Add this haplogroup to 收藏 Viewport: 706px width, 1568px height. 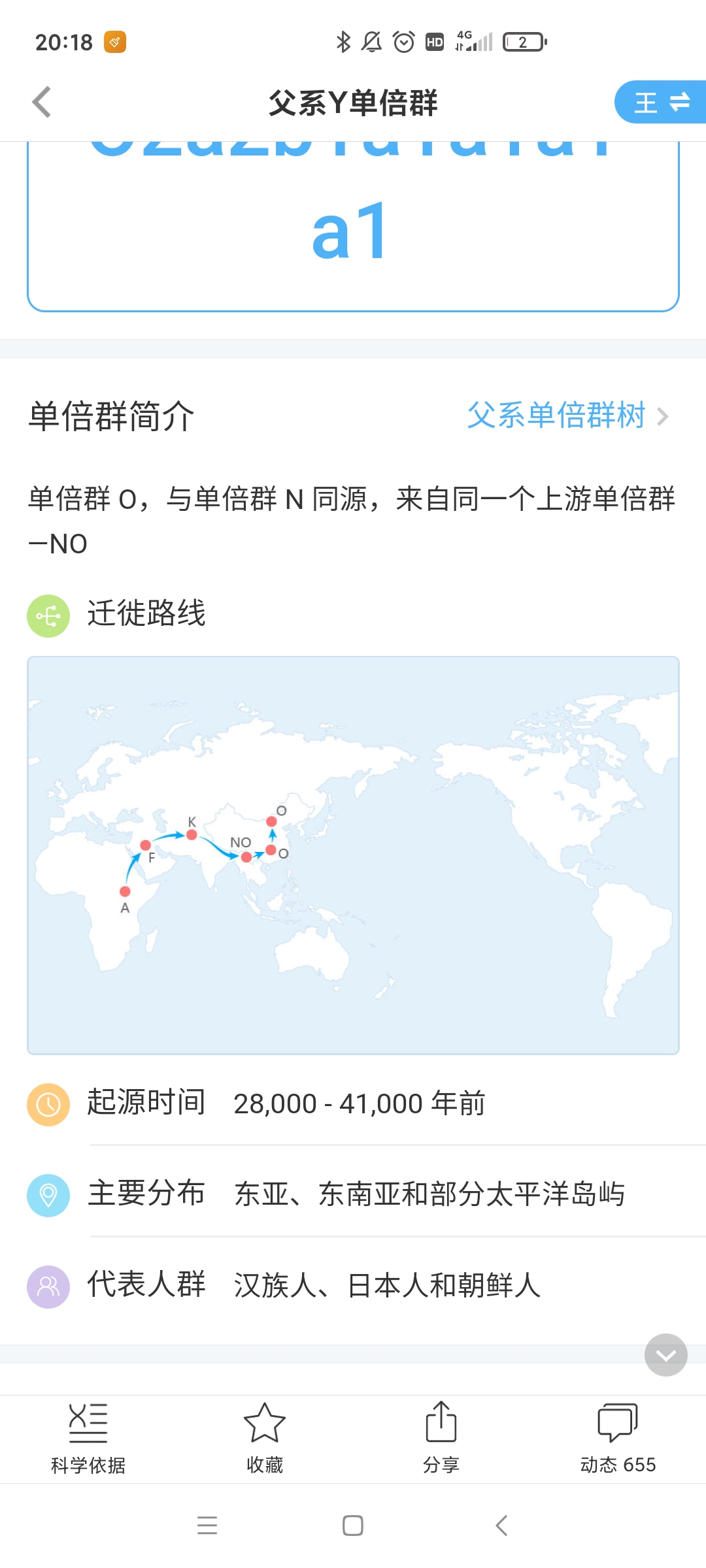tap(265, 1438)
